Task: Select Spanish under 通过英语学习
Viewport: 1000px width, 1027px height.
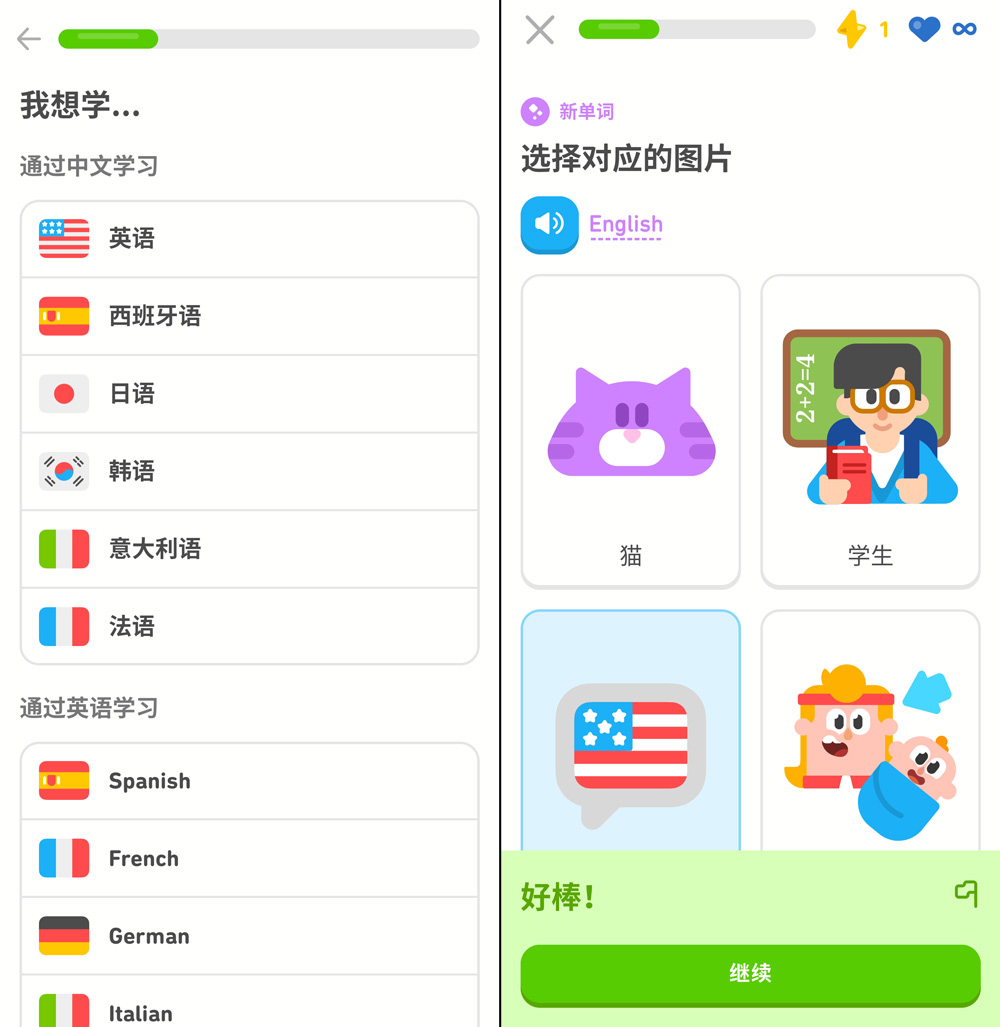Action: pyautogui.click(x=250, y=781)
